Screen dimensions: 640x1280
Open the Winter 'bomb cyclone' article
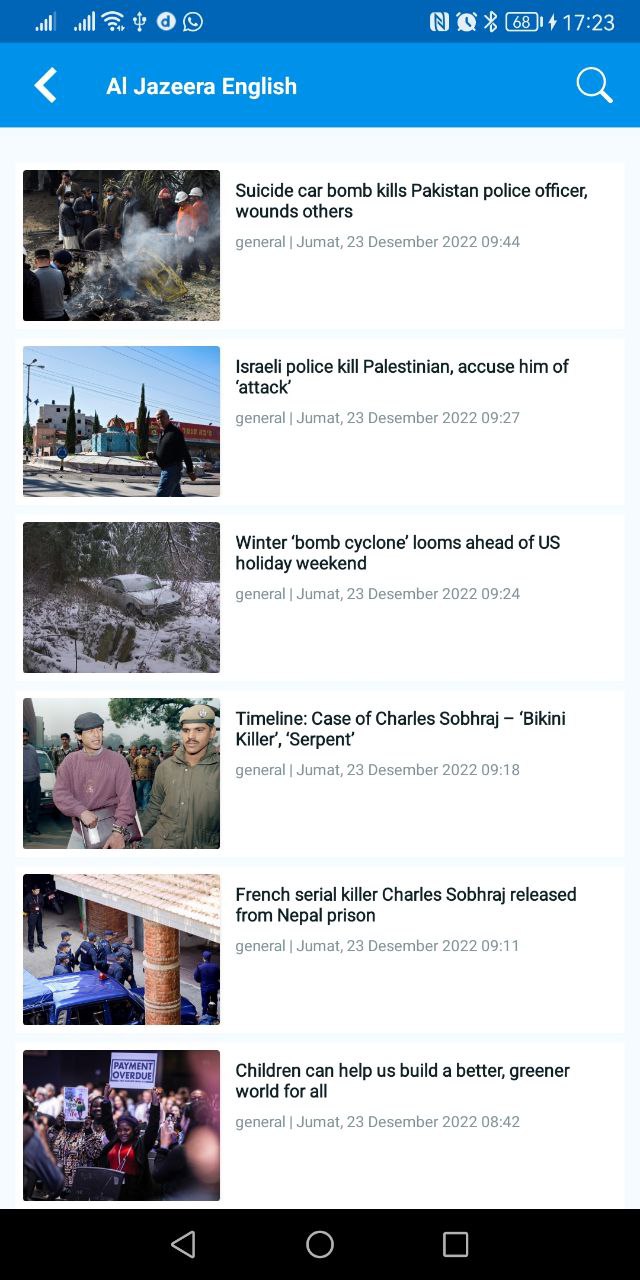click(x=397, y=553)
